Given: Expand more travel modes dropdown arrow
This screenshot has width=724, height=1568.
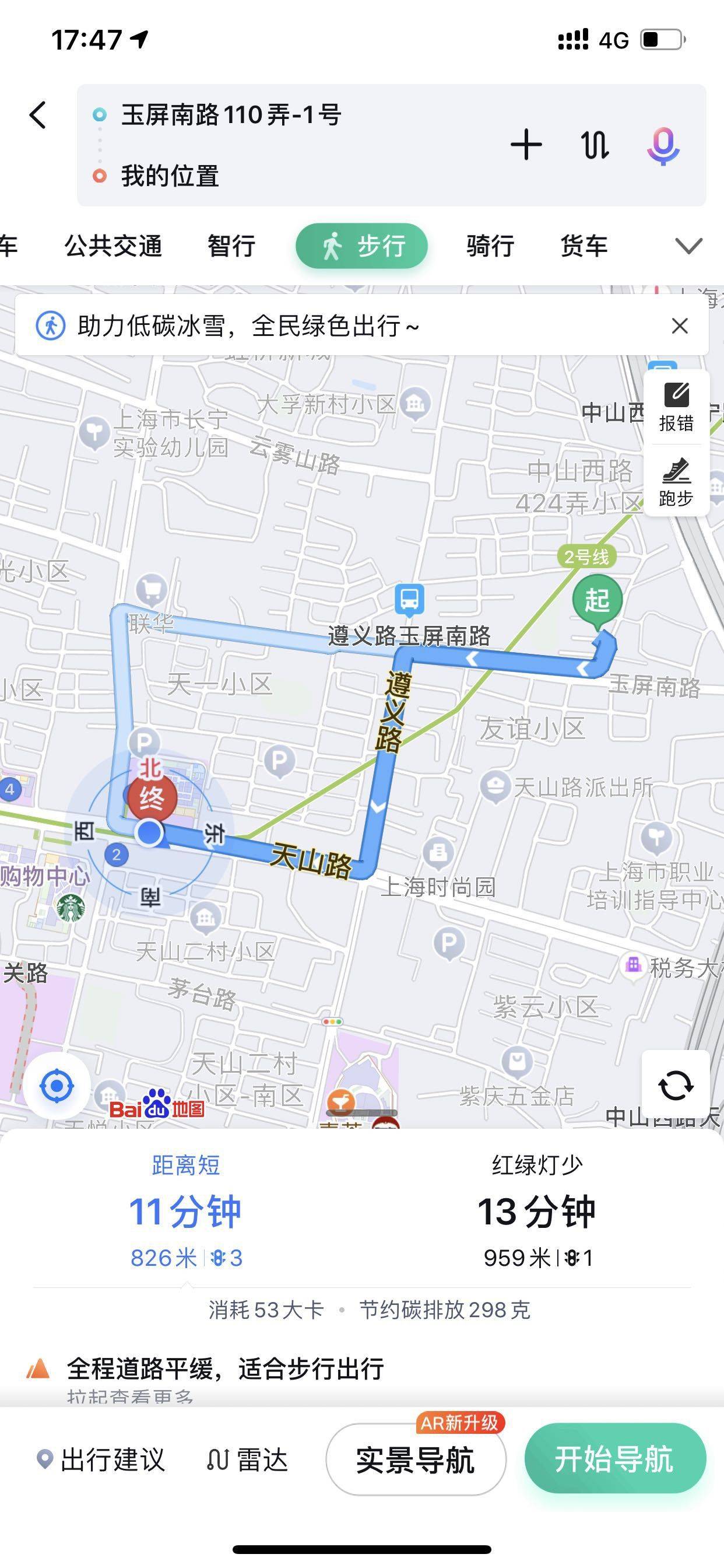Looking at the screenshot, I should [688, 246].
